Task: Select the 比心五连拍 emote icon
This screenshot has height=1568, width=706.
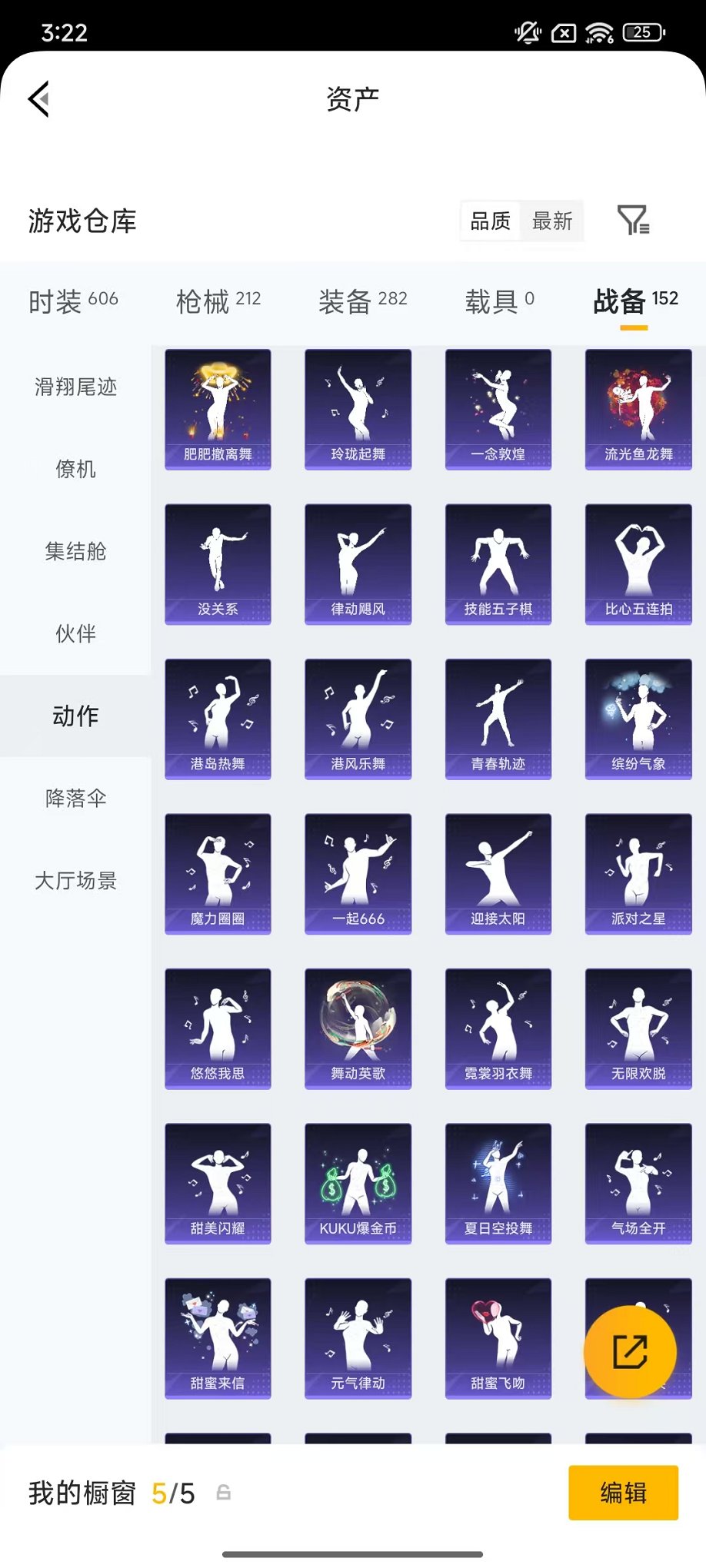Action: 638,563
